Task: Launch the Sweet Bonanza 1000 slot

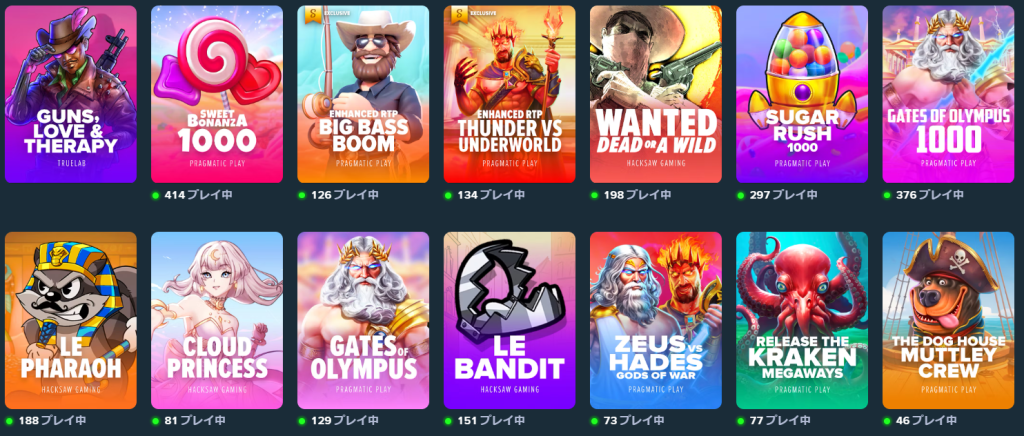Action: pos(216,95)
